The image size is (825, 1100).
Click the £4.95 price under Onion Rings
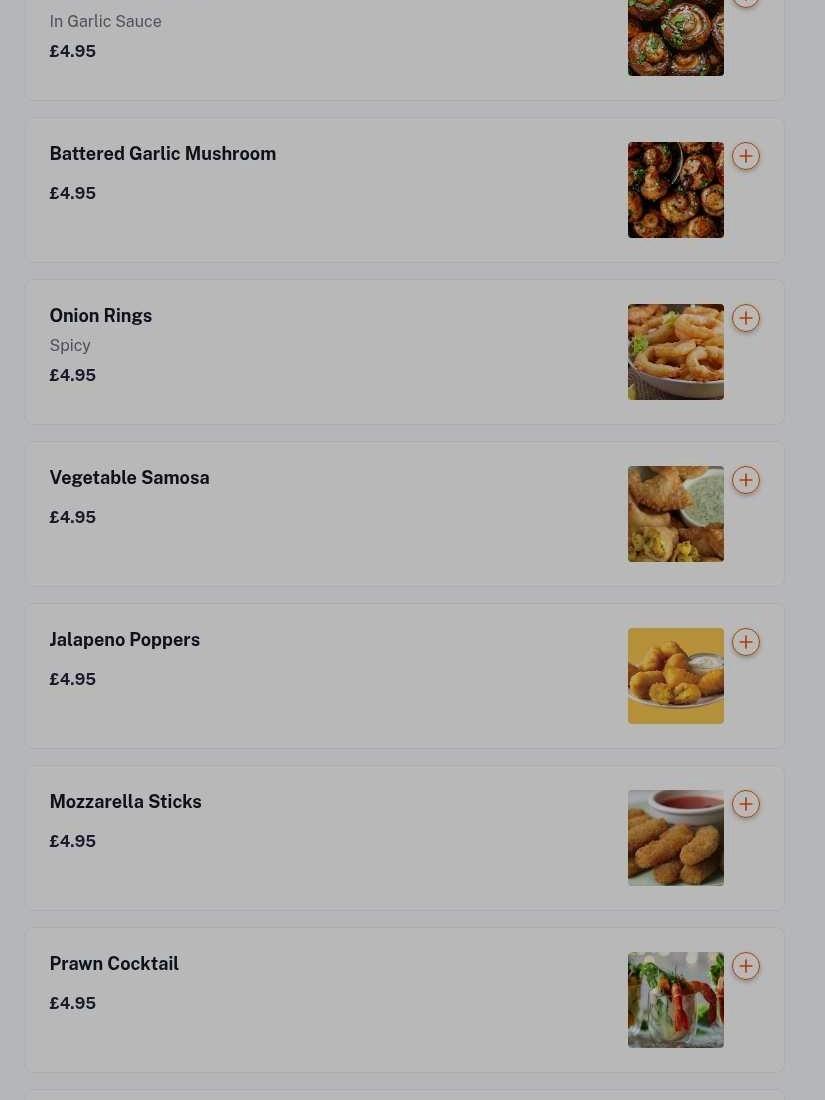pos(72,375)
